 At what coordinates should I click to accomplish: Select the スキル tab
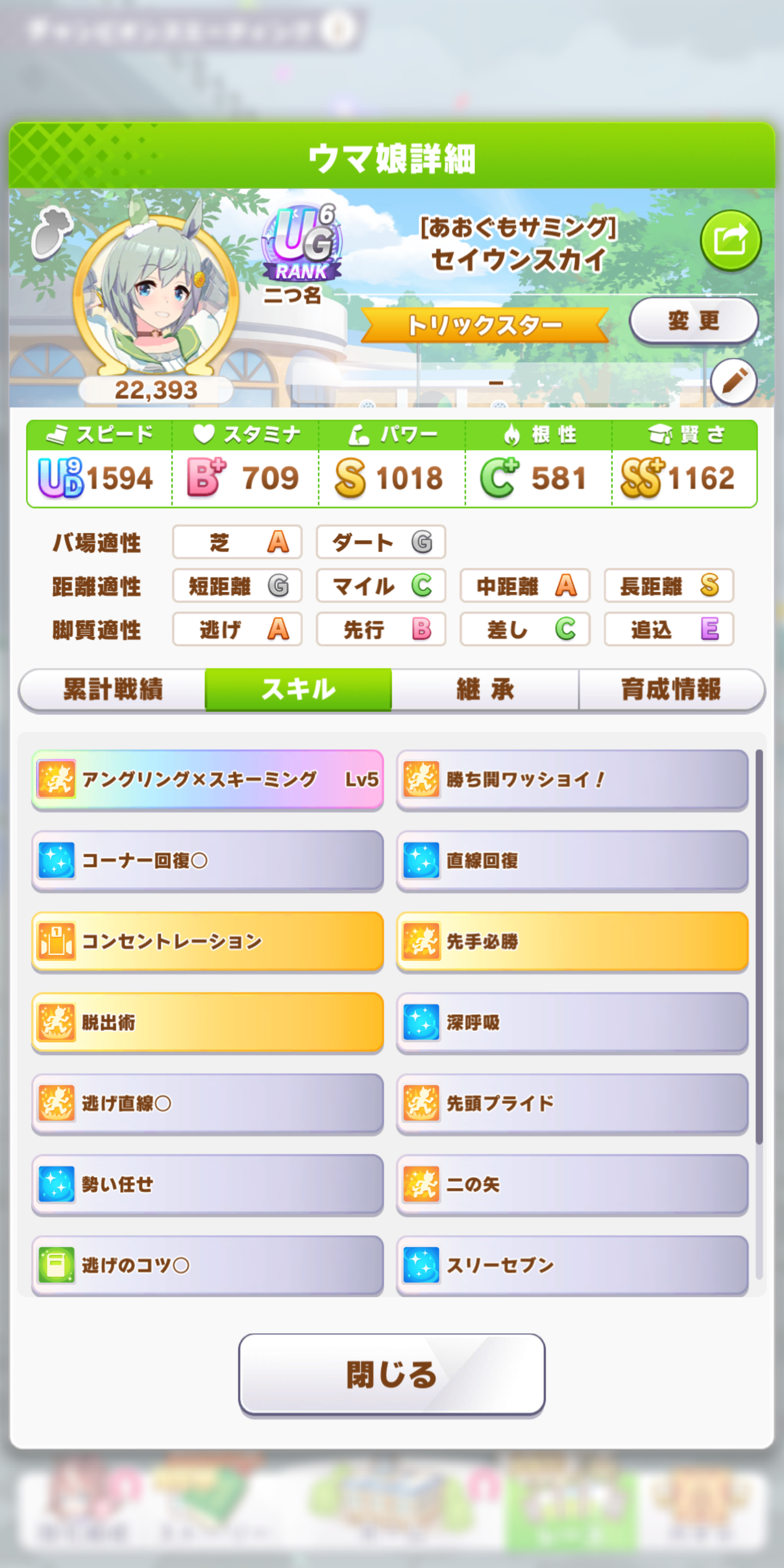[298, 689]
